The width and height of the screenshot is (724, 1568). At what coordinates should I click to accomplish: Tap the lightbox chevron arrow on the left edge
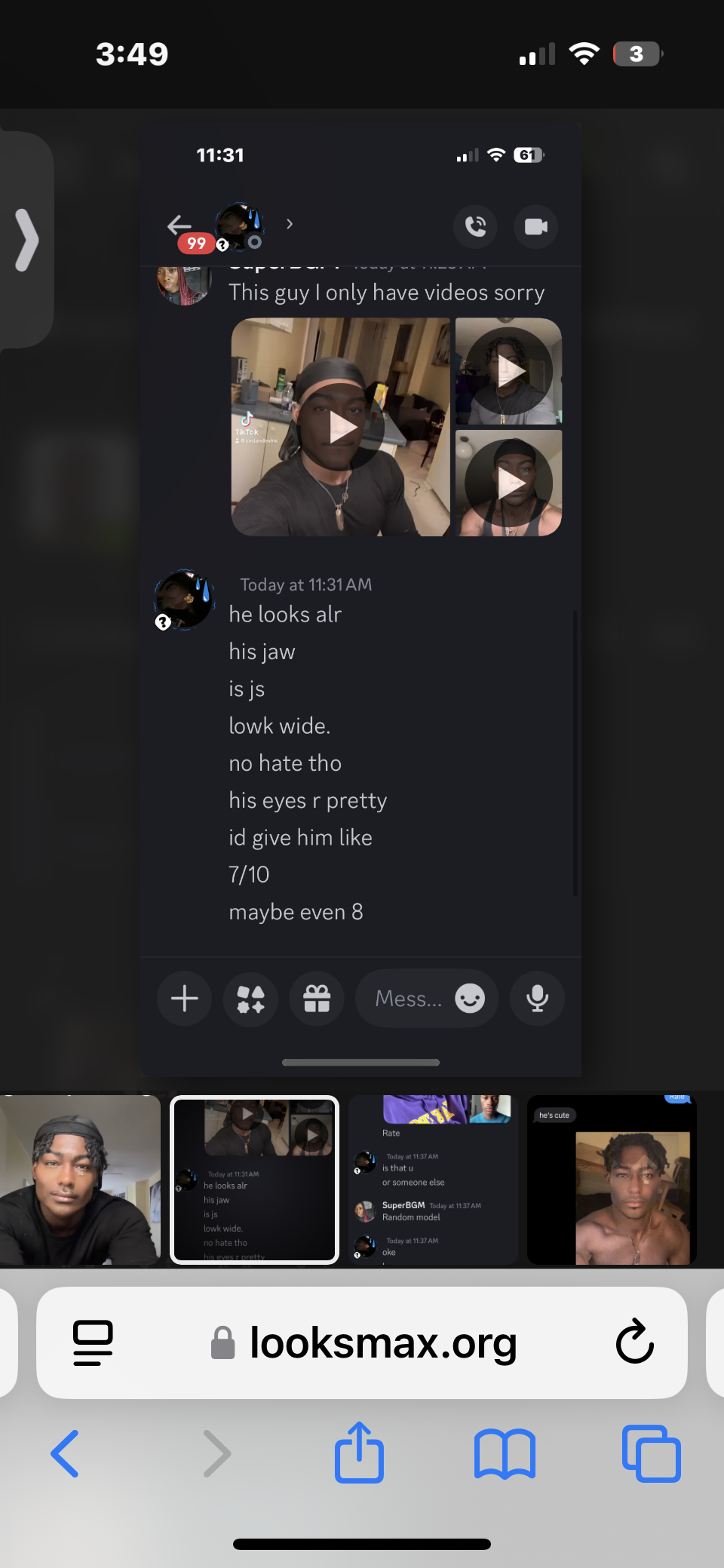(x=26, y=240)
